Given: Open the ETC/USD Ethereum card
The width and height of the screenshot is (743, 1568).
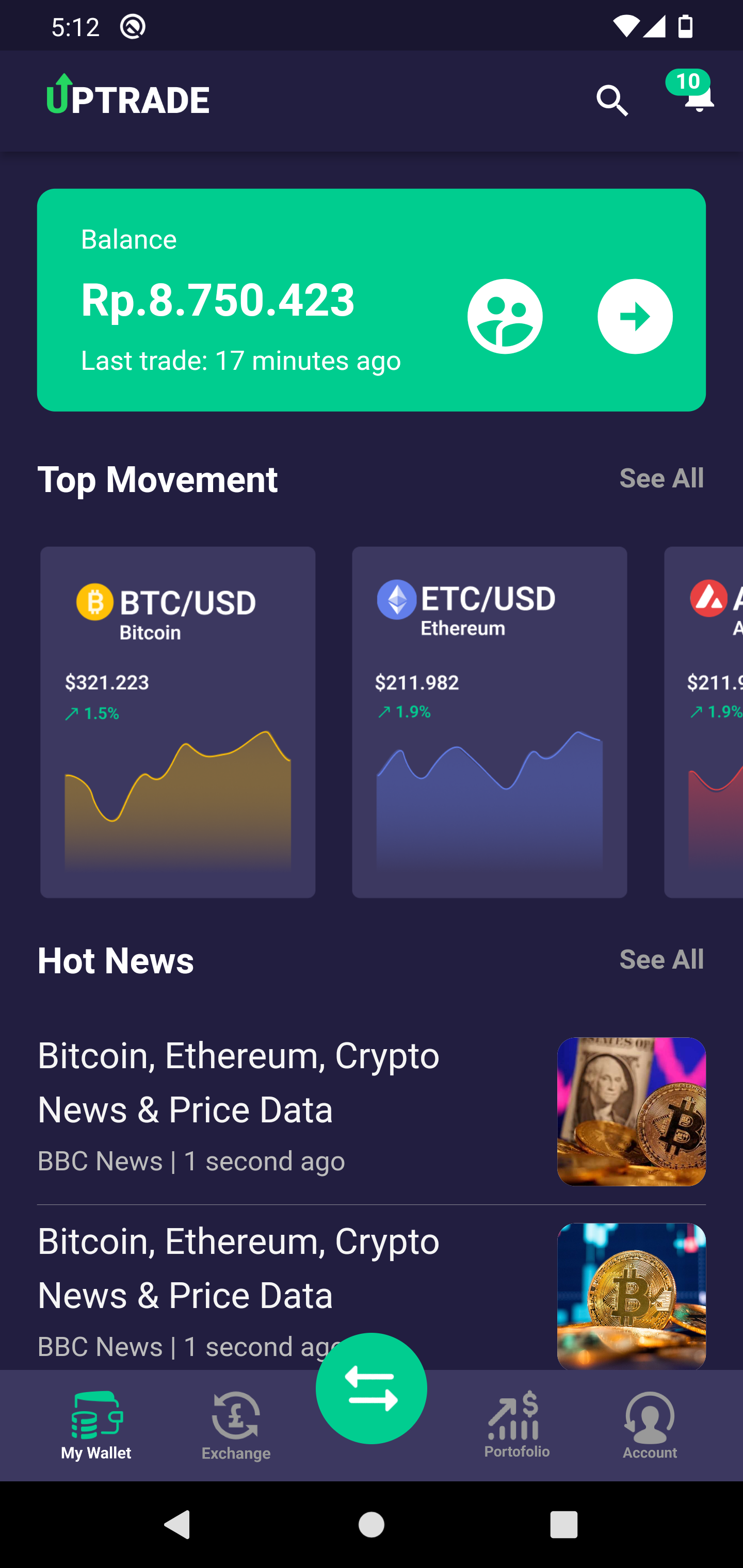Looking at the screenshot, I should tap(490, 722).
